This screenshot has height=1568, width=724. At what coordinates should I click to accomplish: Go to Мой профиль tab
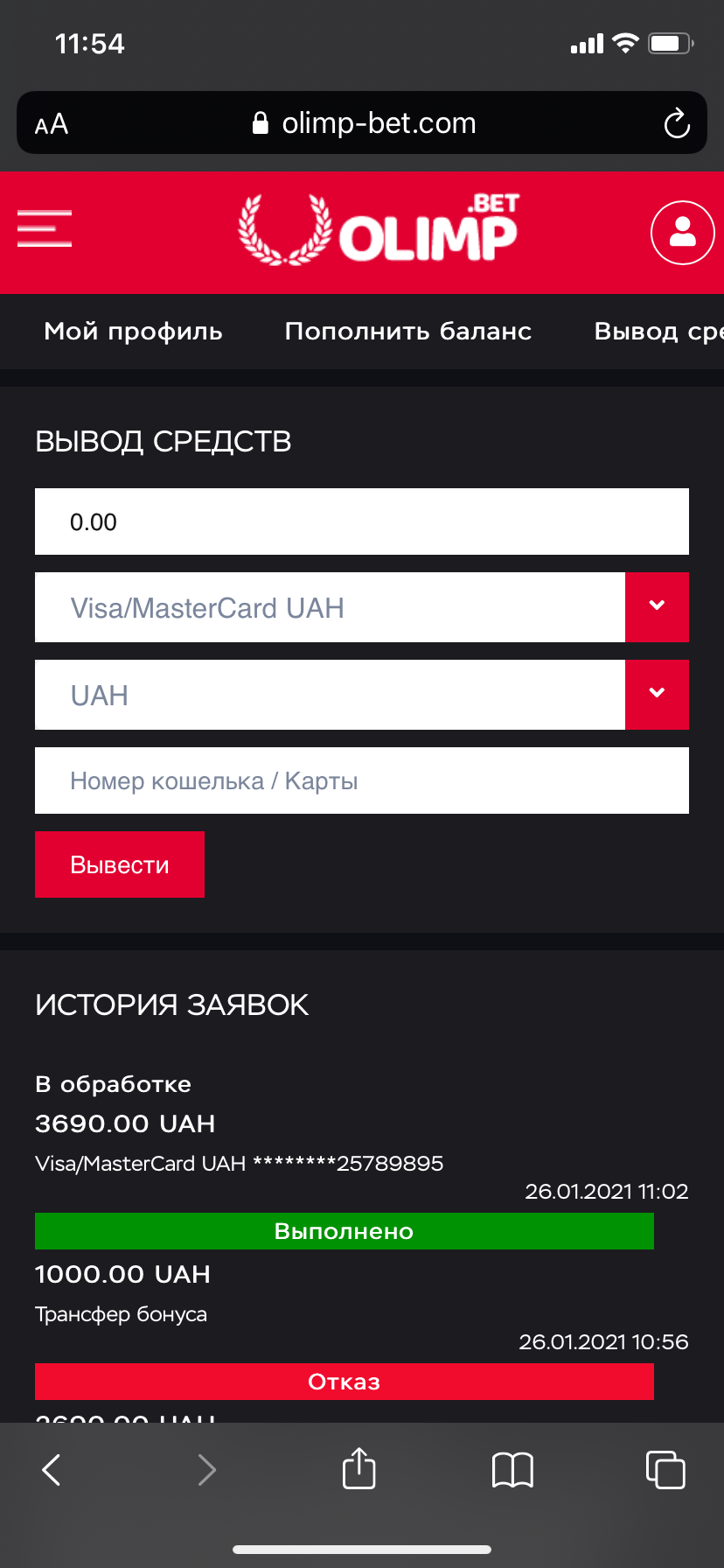(134, 332)
